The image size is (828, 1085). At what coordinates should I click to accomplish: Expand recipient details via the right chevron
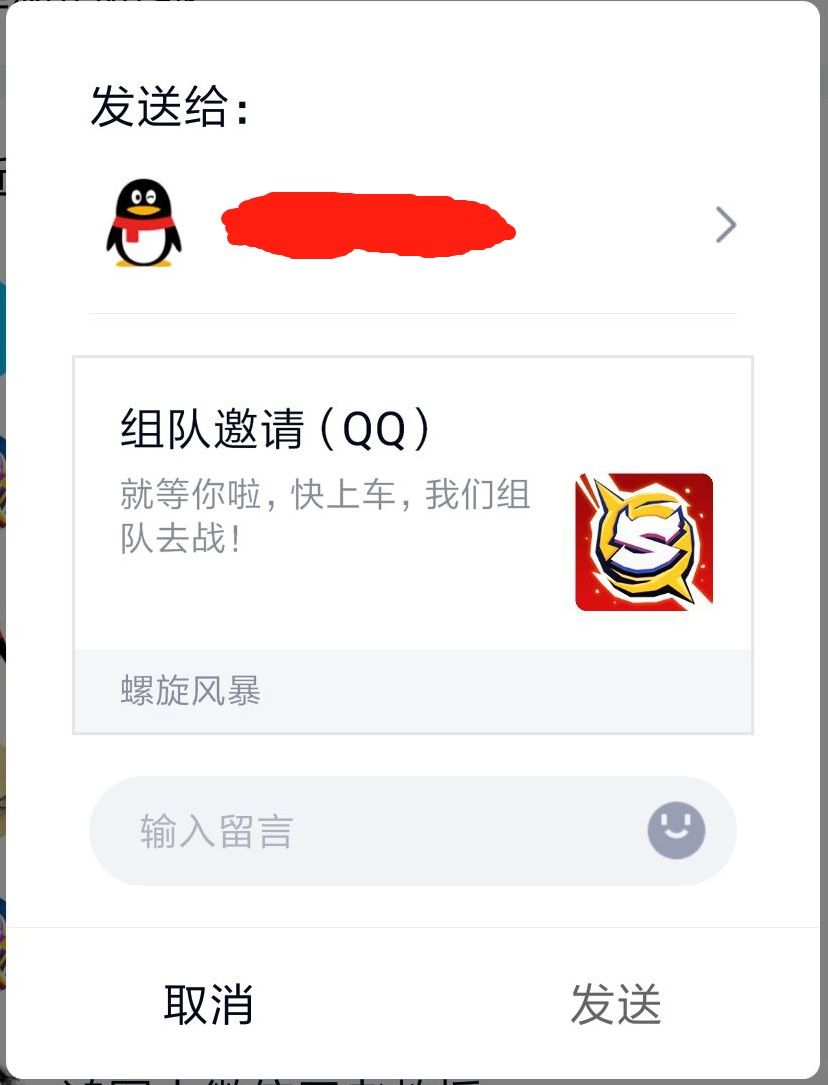[x=726, y=224]
